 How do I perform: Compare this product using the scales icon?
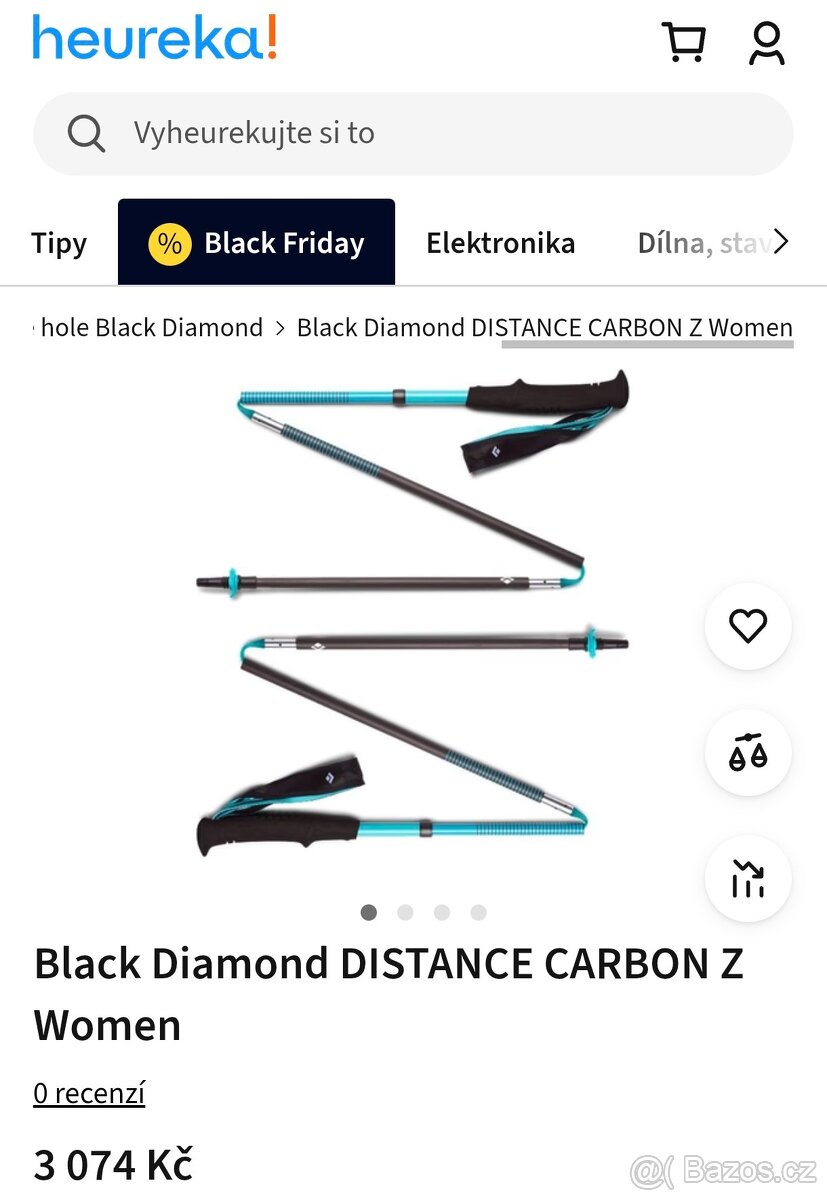click(x=747, y=753)
